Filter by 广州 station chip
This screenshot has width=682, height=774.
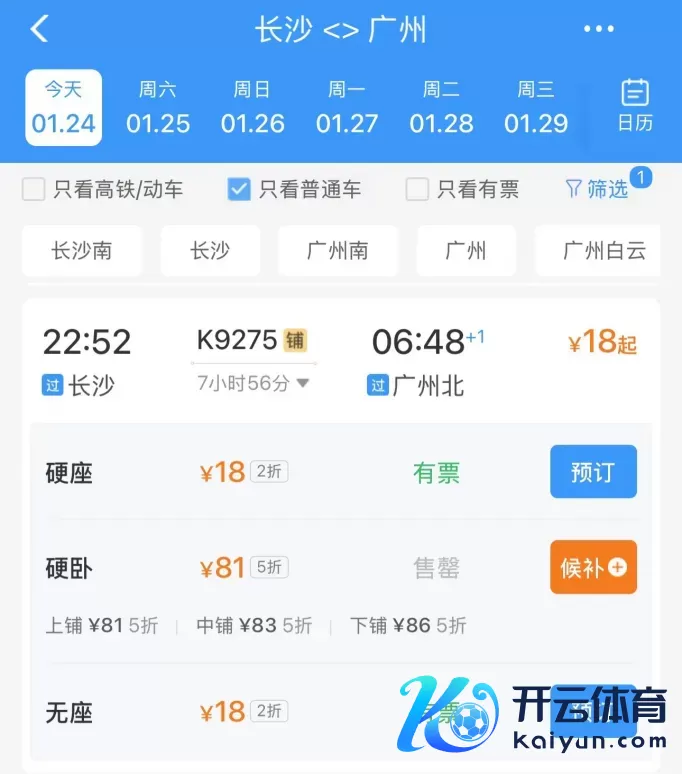466,251
